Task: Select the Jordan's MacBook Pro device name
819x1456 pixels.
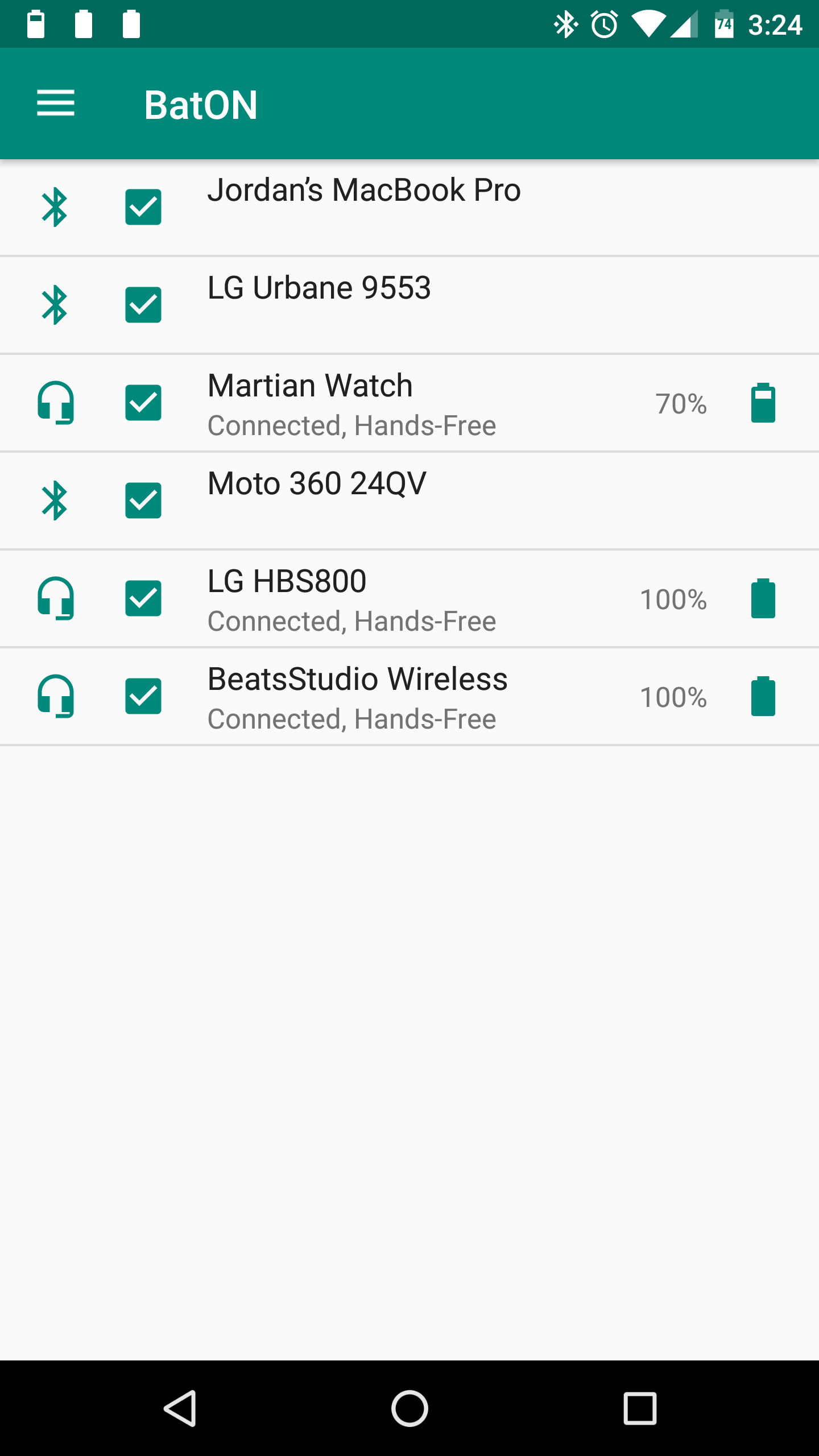Action: (x=364, y=190)
